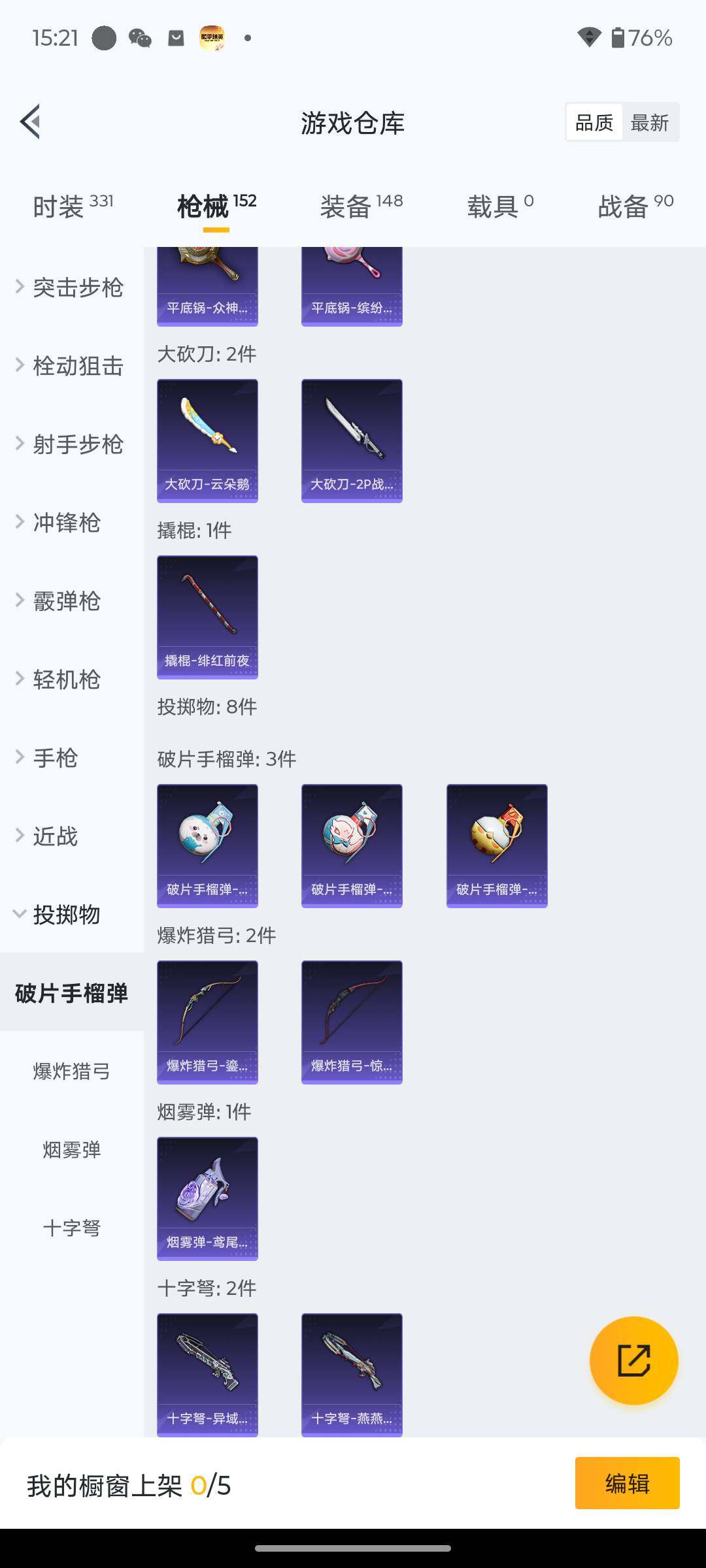Expand the 栓动狙击 category
The width and height of the screenshot is (706, 1568).
(77, 366)
